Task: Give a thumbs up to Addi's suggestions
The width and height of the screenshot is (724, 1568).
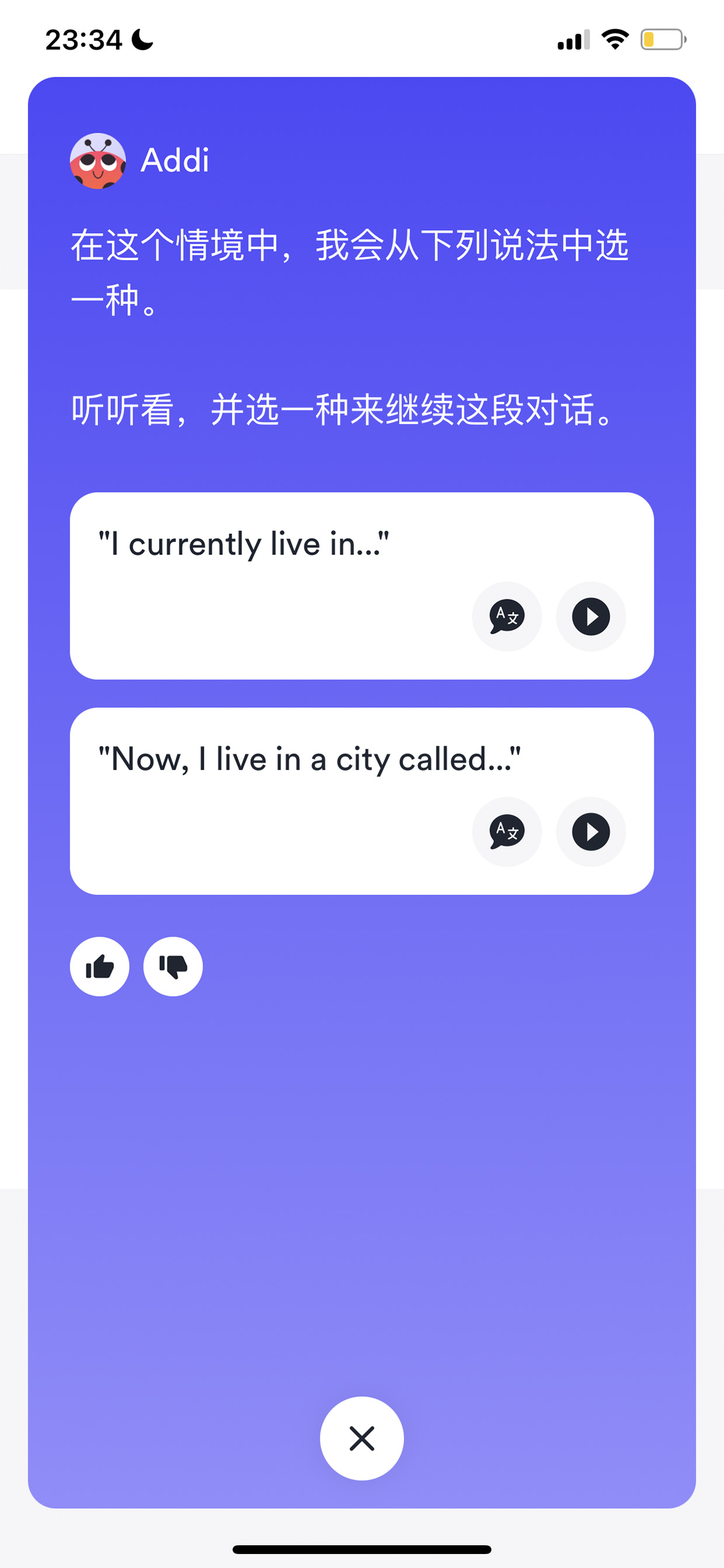Action: [100, 967]
